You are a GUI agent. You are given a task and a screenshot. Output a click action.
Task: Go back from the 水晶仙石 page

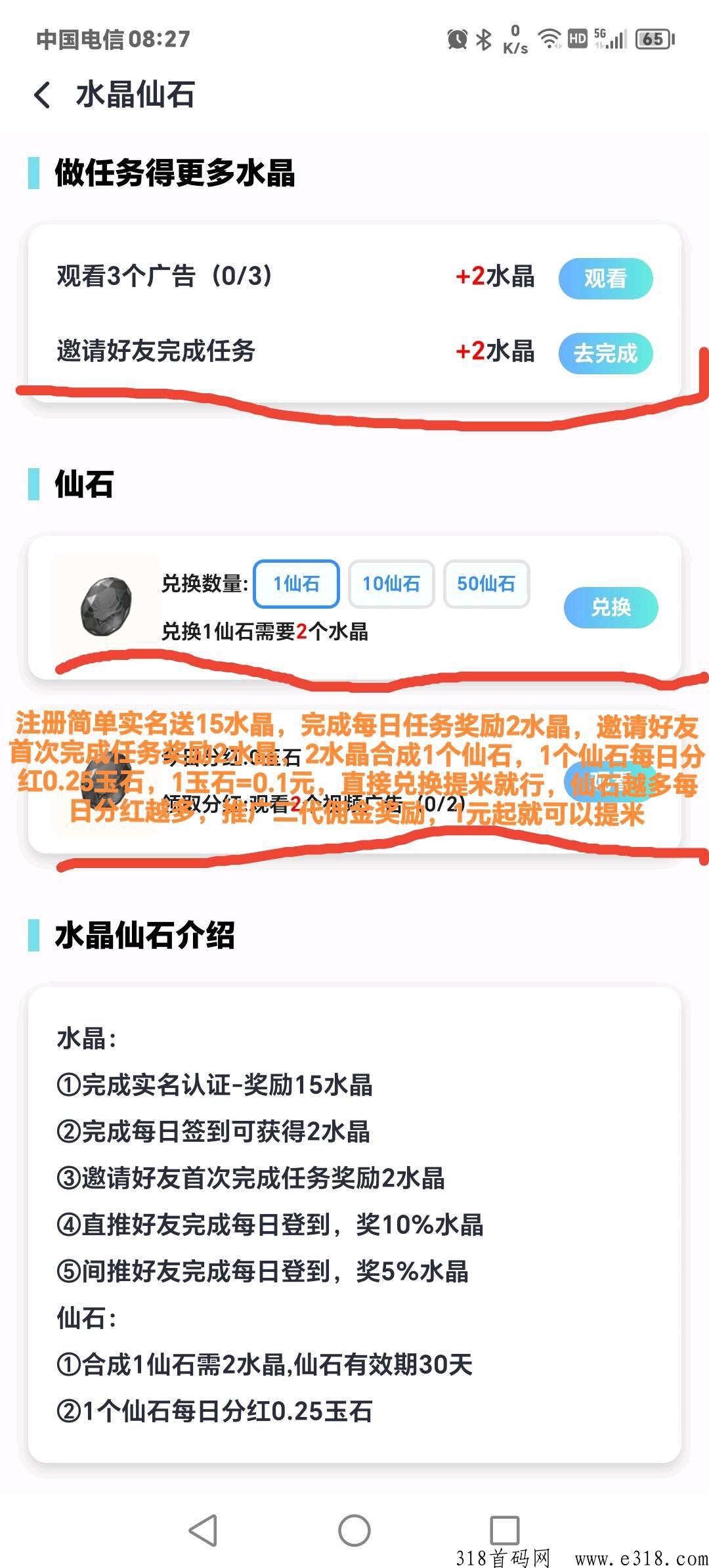(x=42, y=95)
